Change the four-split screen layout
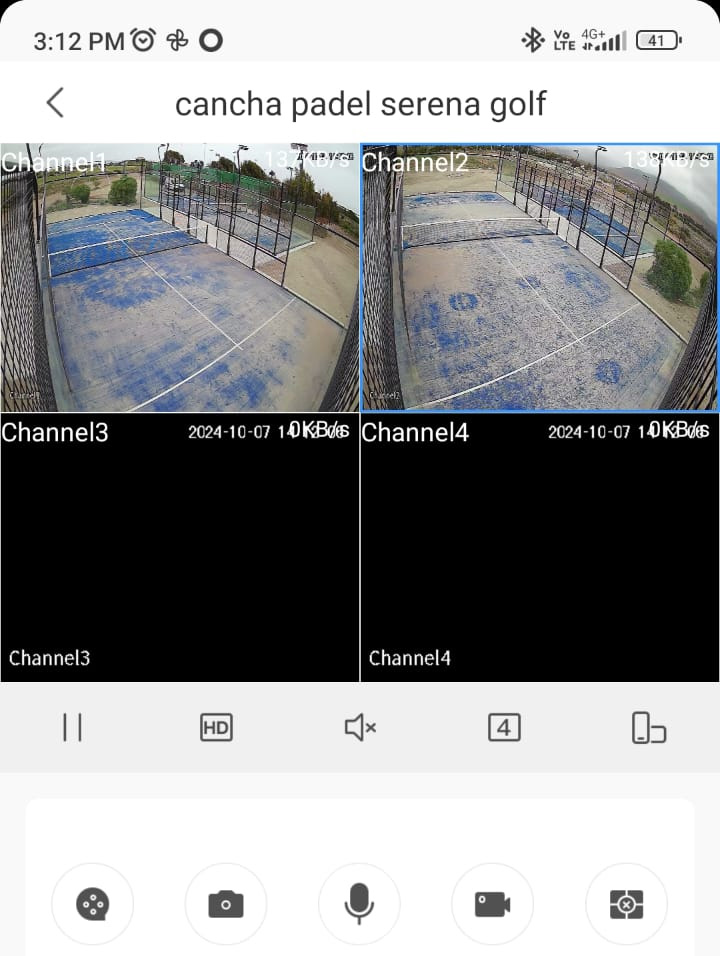The image size is (720, 956). coord(504,727)
